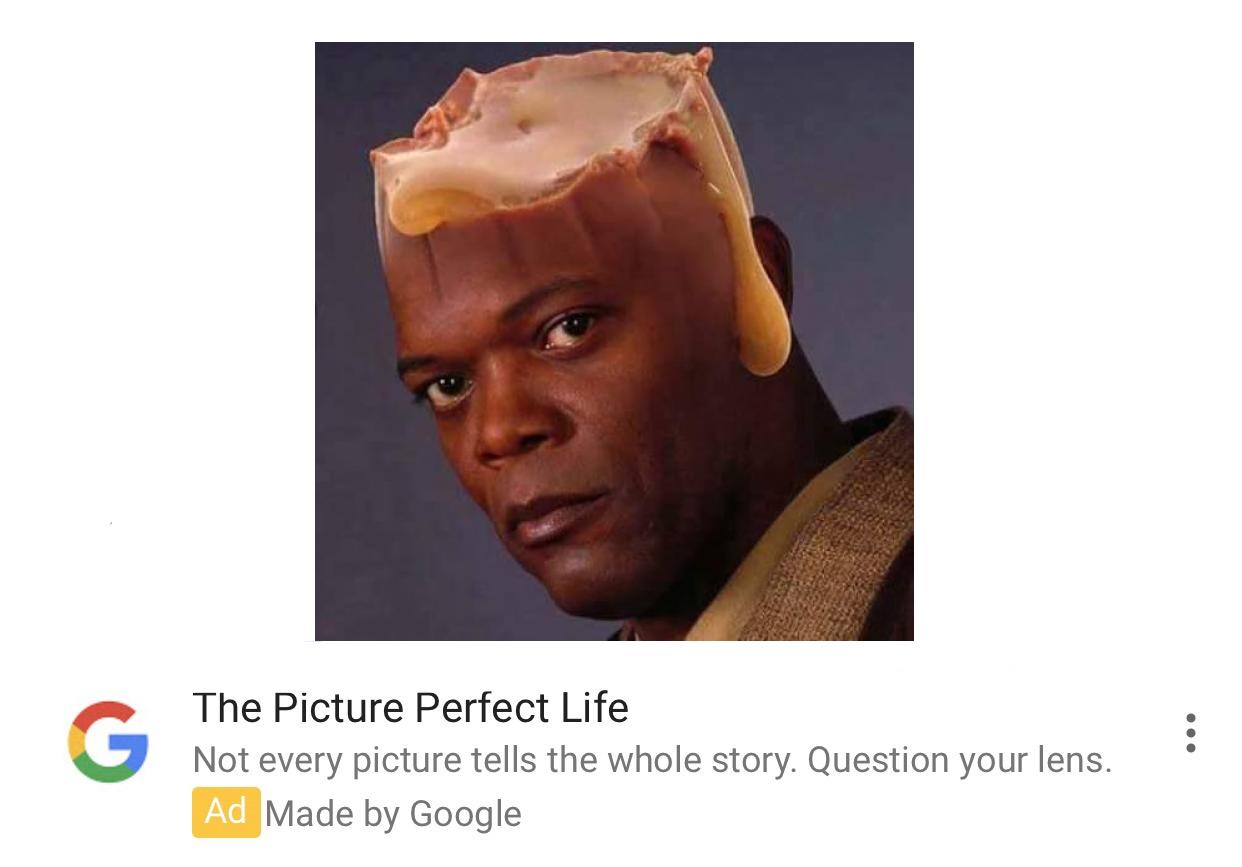Screen dimensions: 1242x867
Task: Open The Picture Perfect Life ad
Action: [x=411, y=708]
